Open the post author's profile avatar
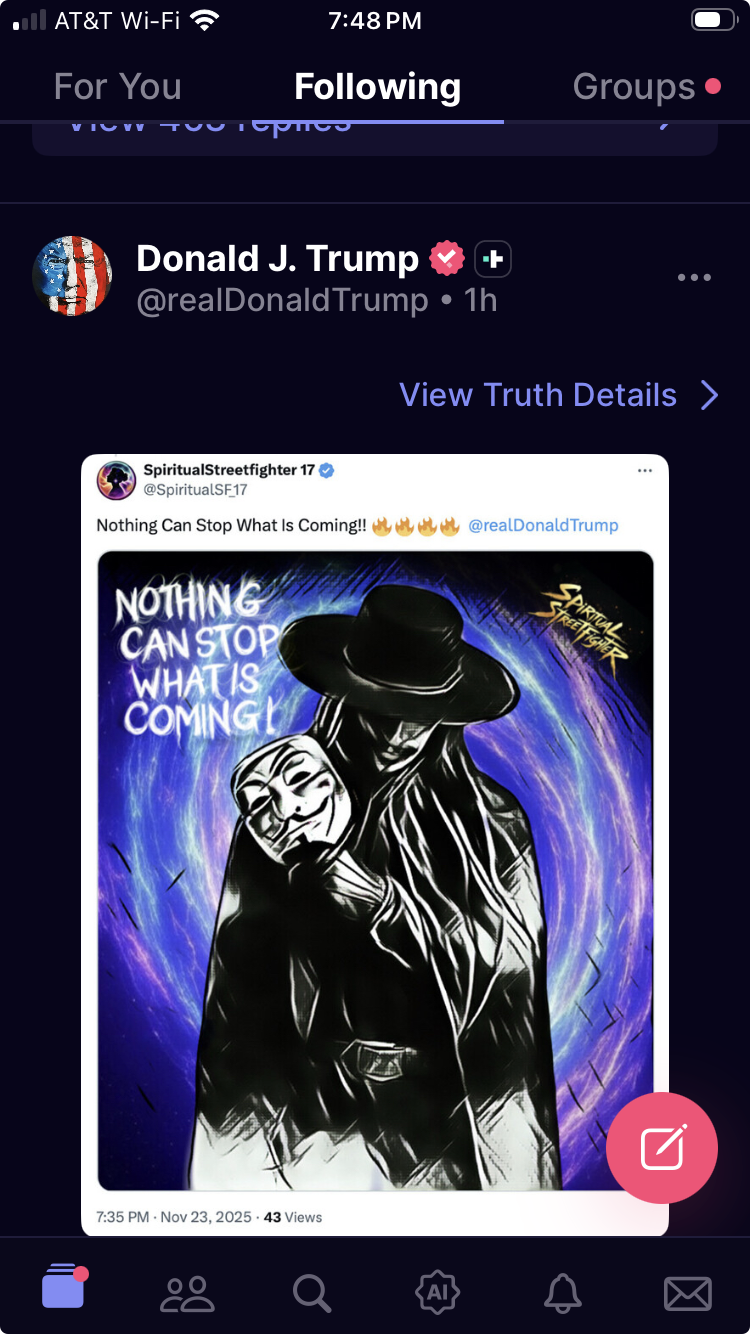This screenshot has height=1334, width=750. click(x=72, y=276)
